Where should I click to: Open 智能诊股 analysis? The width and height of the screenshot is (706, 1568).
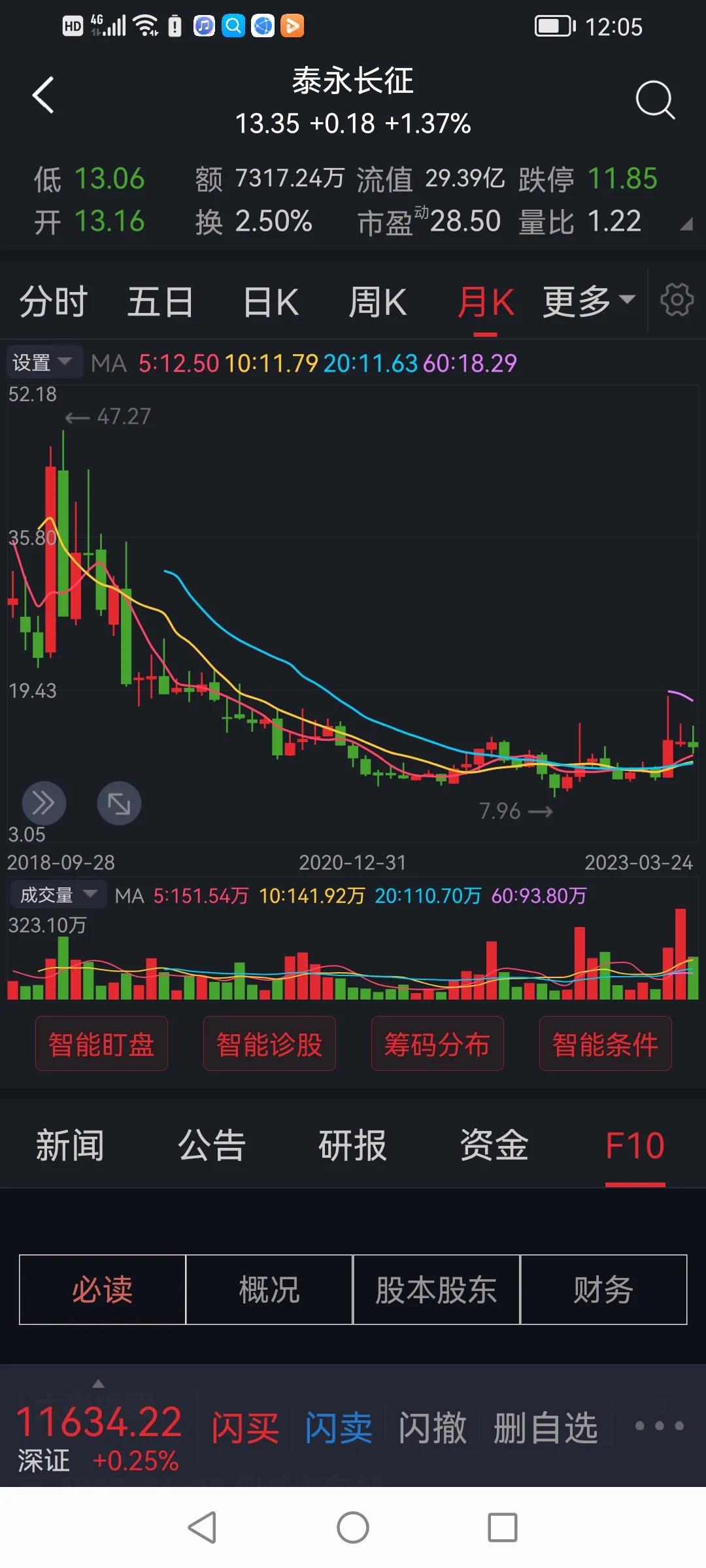tap(269, 1043)
